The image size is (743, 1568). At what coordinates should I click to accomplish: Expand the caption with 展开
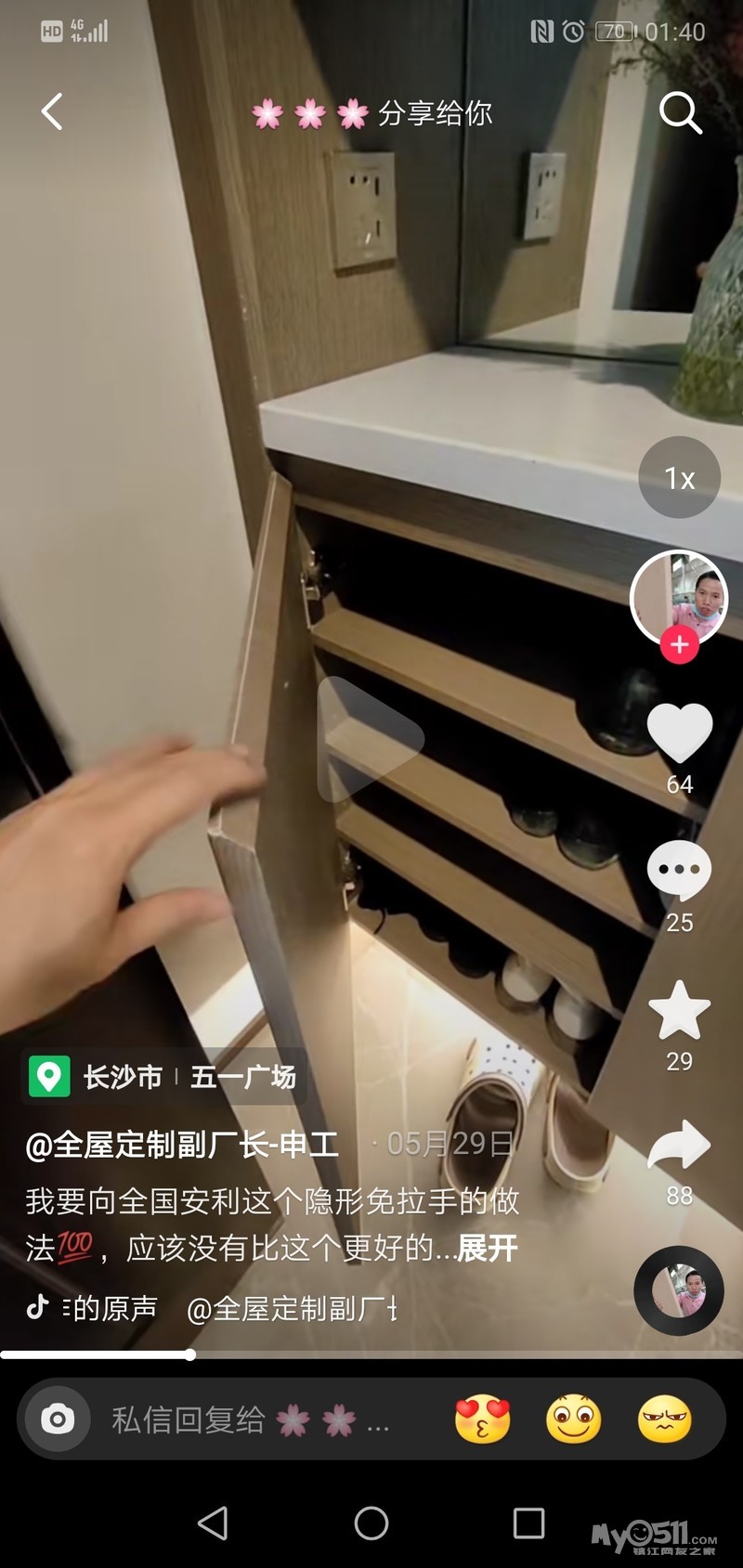487,1248
